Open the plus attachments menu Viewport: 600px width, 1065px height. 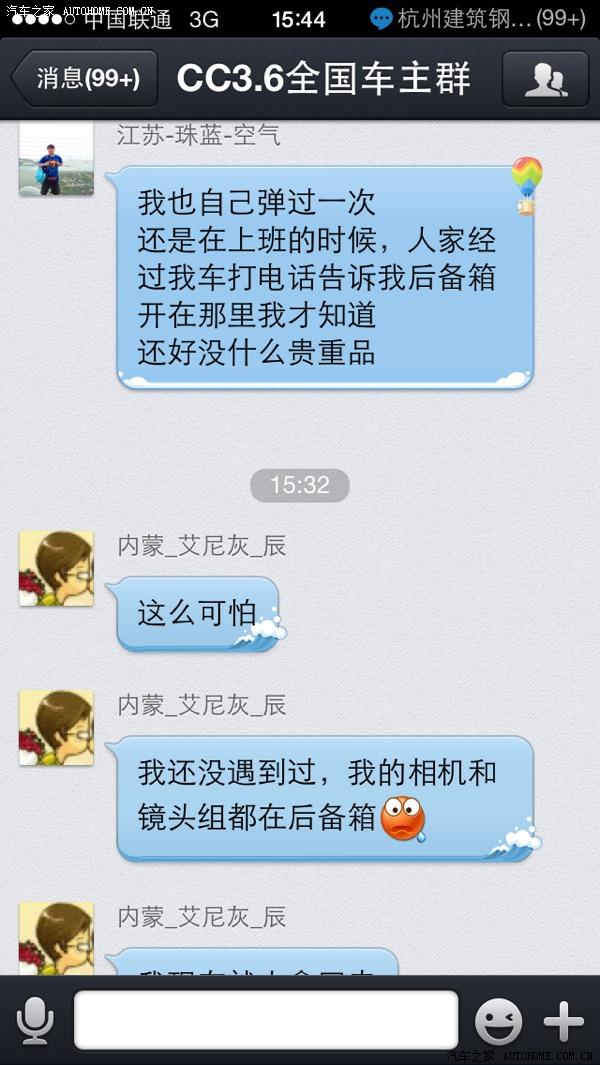click(563, 1022)
